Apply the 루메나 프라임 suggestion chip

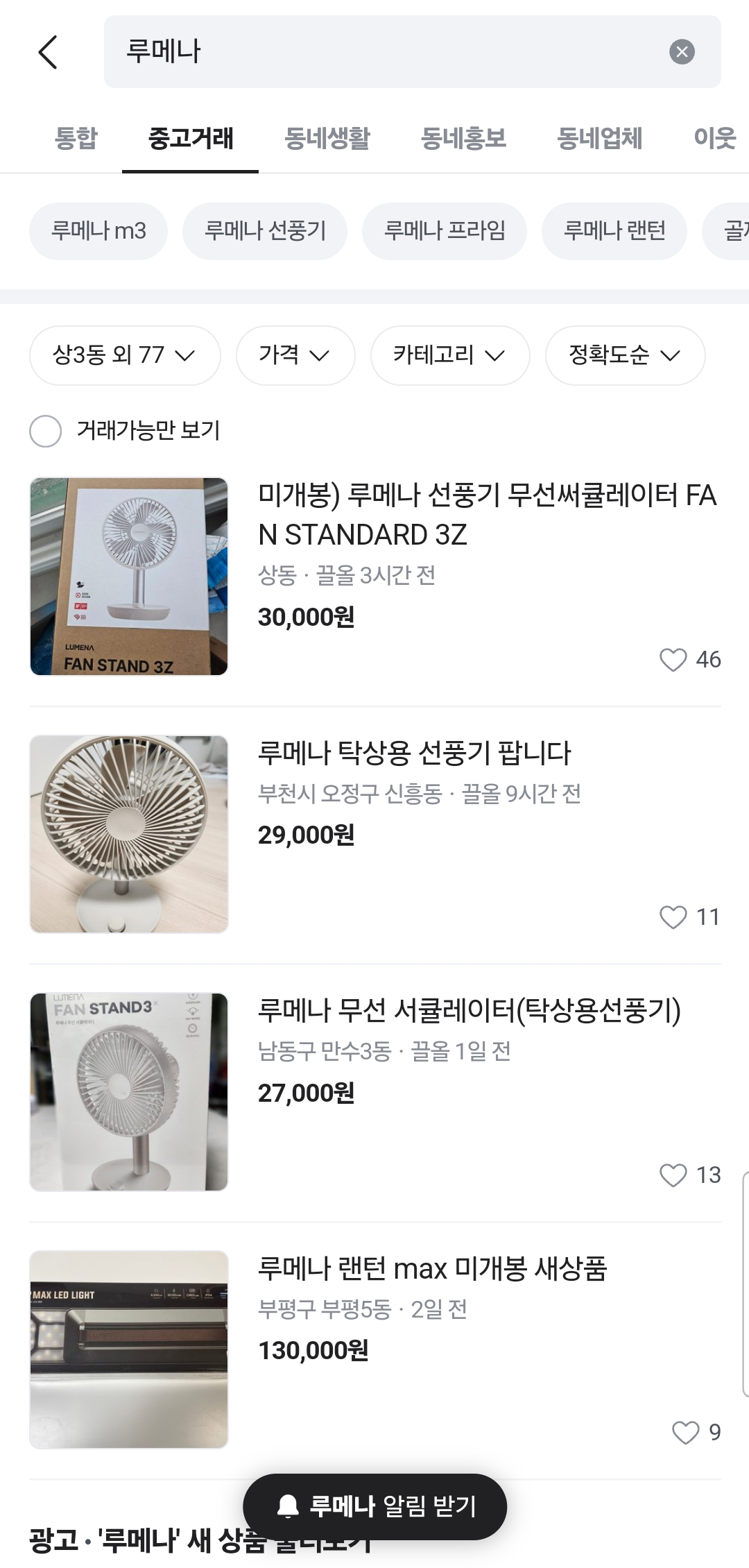[x=445, y=231]
